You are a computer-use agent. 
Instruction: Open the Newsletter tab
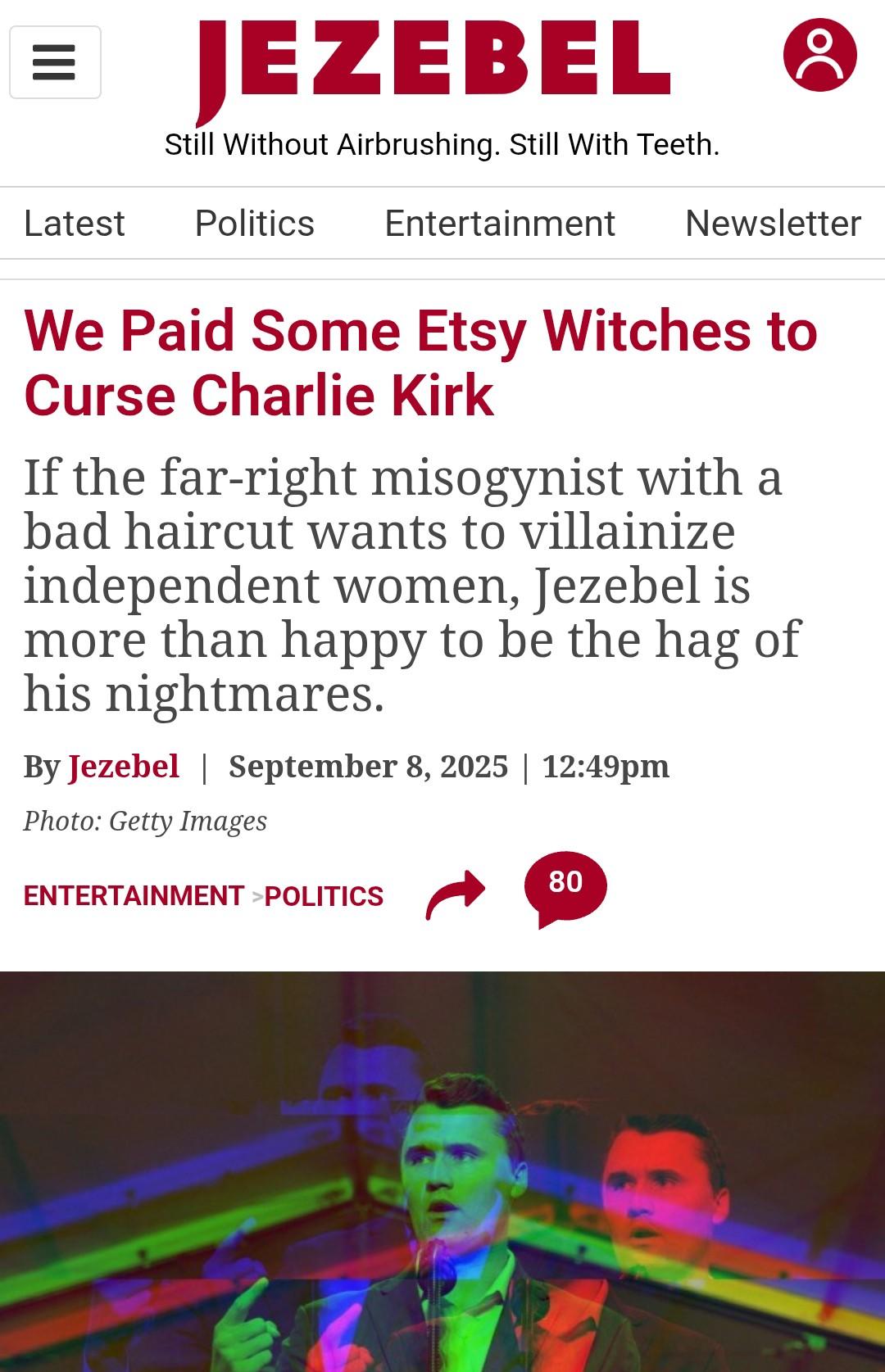point(773,224)
